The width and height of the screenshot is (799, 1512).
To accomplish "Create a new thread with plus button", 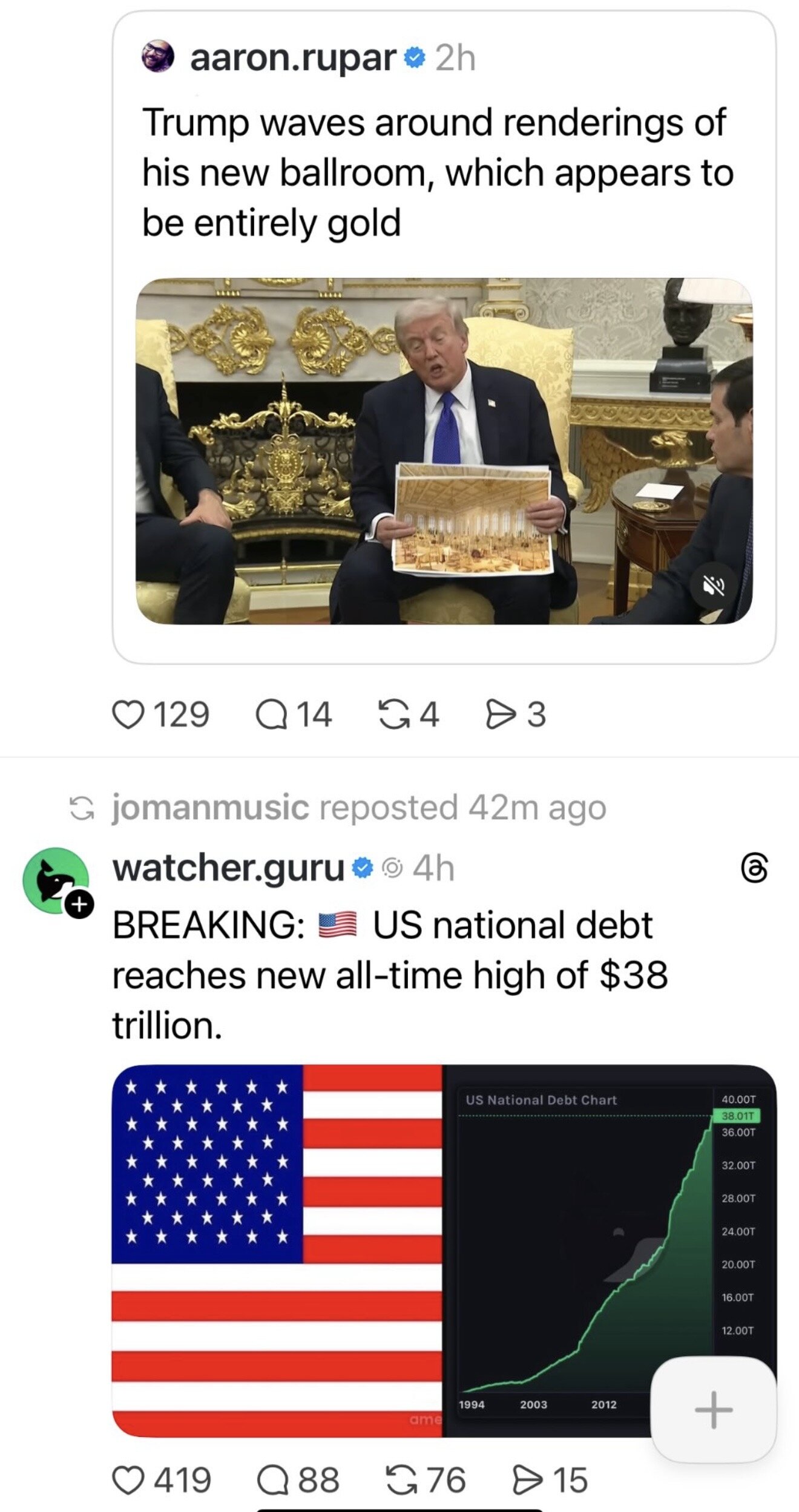I will [x=713, y=1409].
